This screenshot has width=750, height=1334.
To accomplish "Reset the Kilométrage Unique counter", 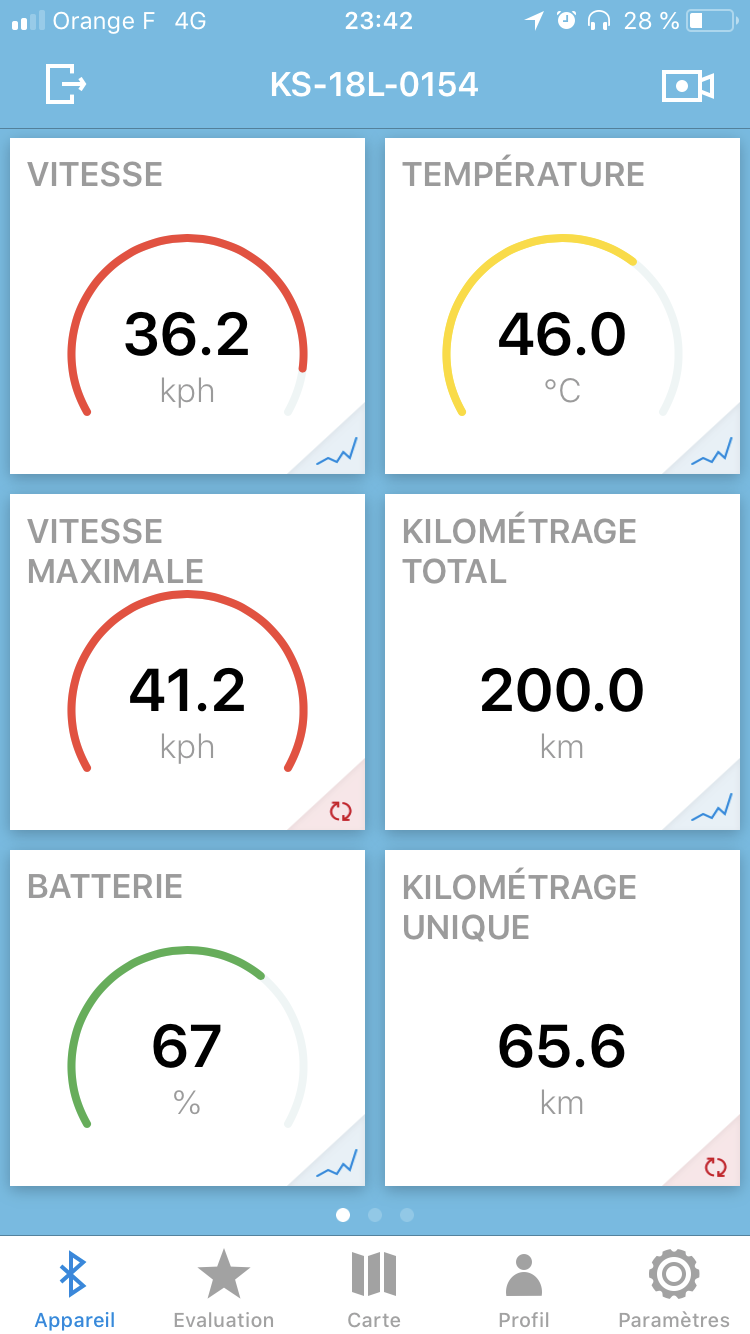I will pos(716,1166).
